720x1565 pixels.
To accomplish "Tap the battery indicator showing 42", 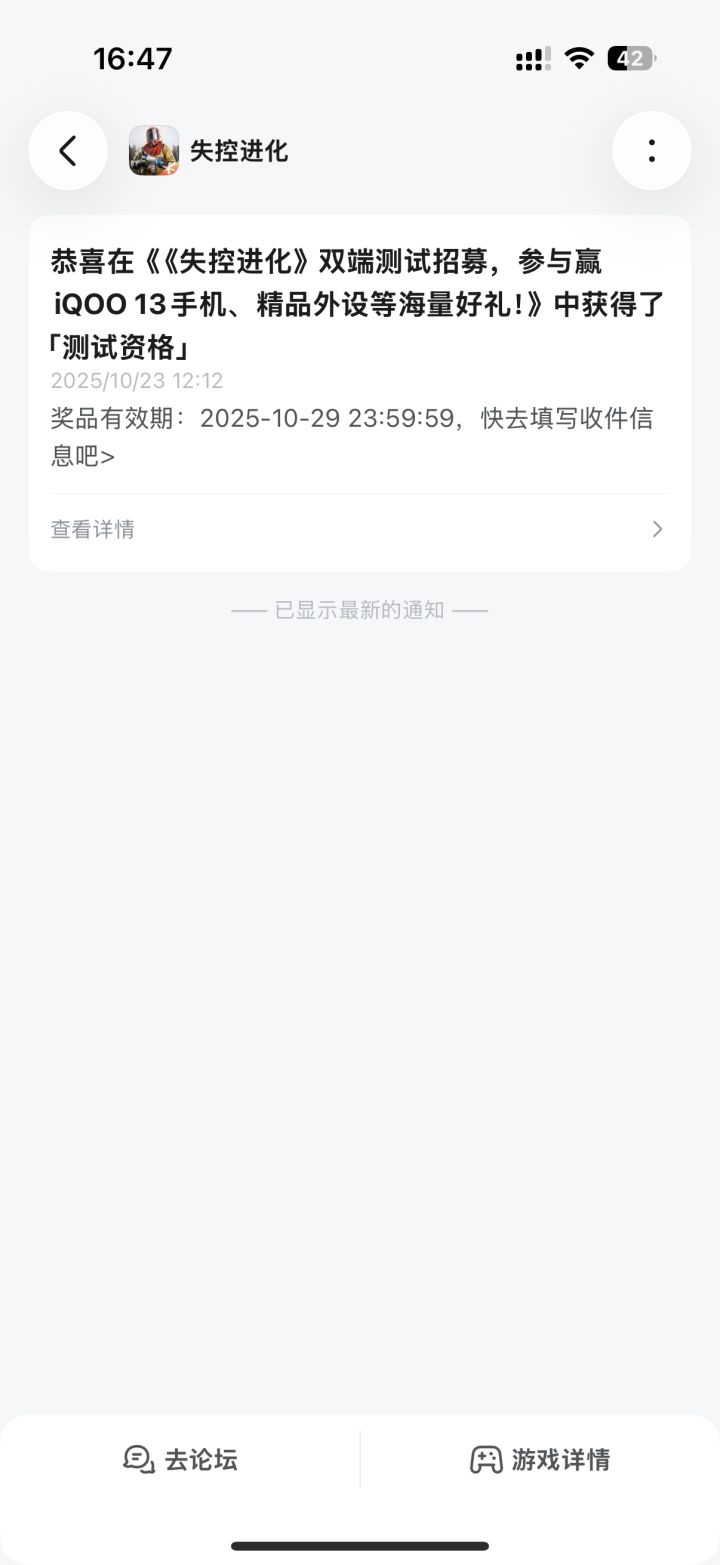I will (628, 58).
